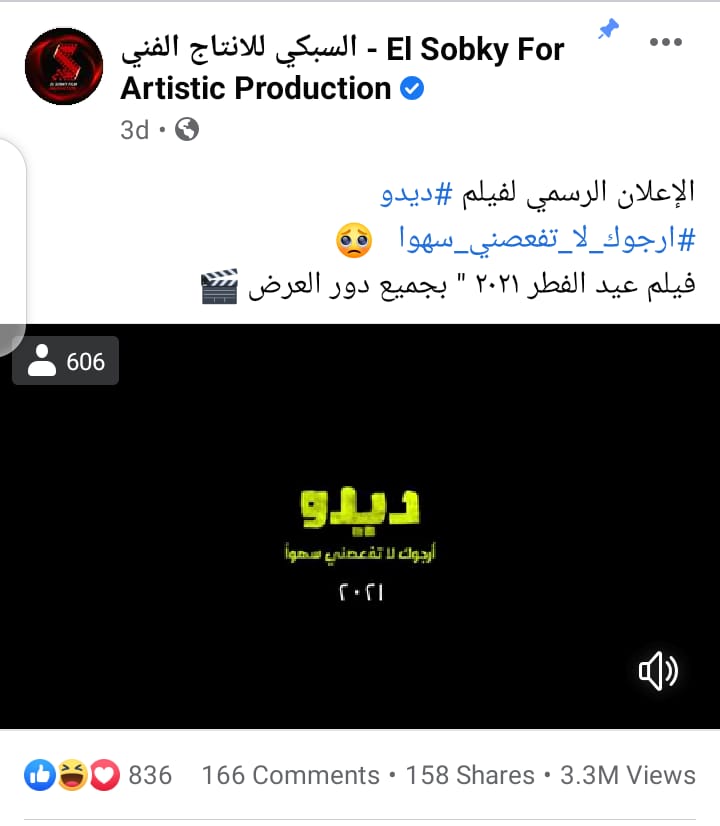Open El Sobky For Artistic Production page

342,68
